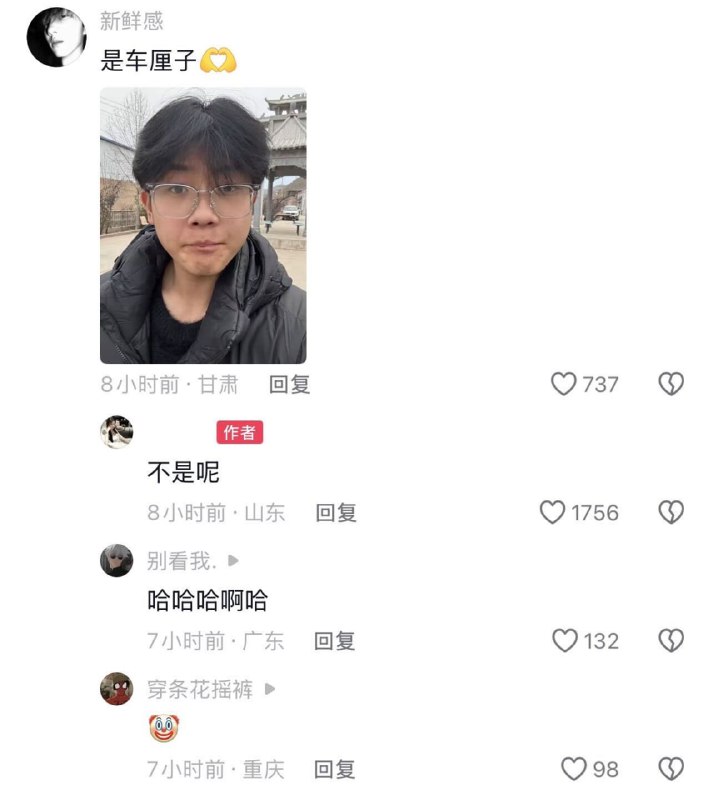Reply to 别看我.'s comment 哈哈哈啊哈
The height and width of the screenshot is (800, 713).
tap(335, 641)
